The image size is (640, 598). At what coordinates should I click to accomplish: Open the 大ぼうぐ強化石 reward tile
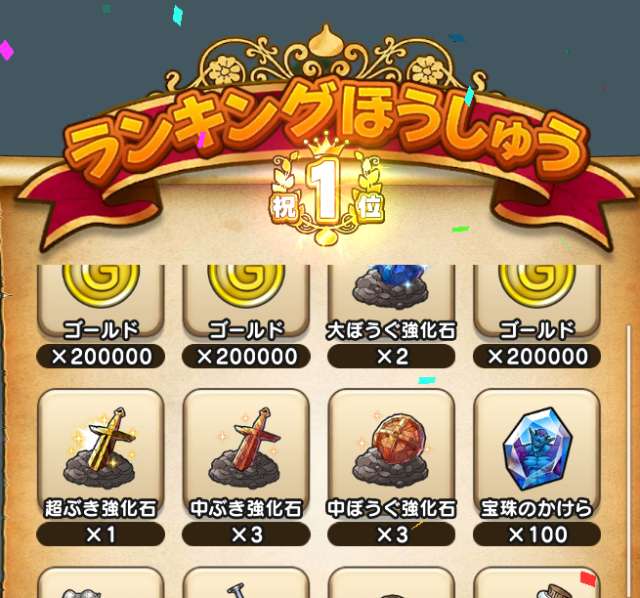point(391,300)
